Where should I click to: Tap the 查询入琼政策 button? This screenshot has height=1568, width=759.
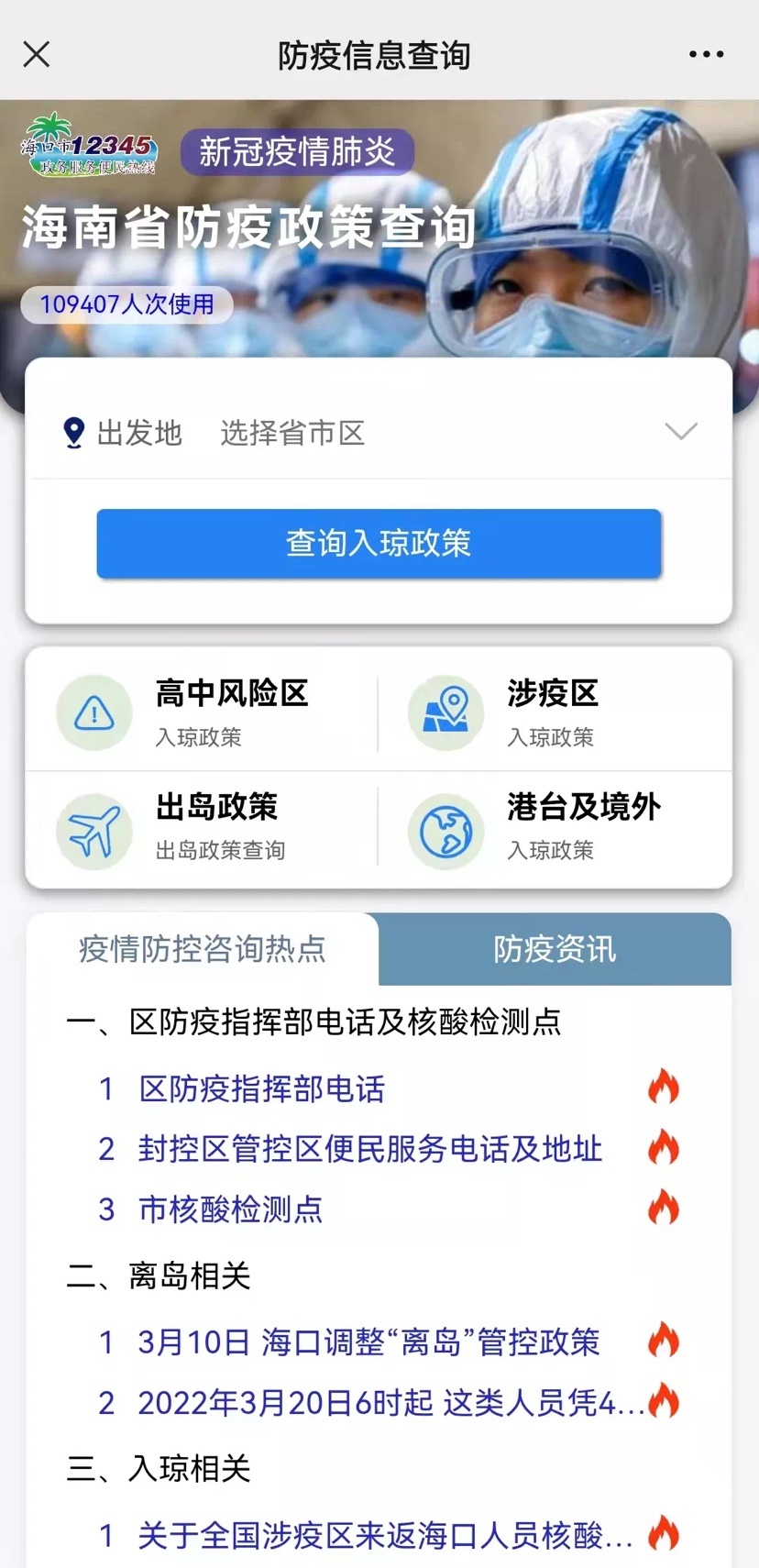(x=379, y=544)
